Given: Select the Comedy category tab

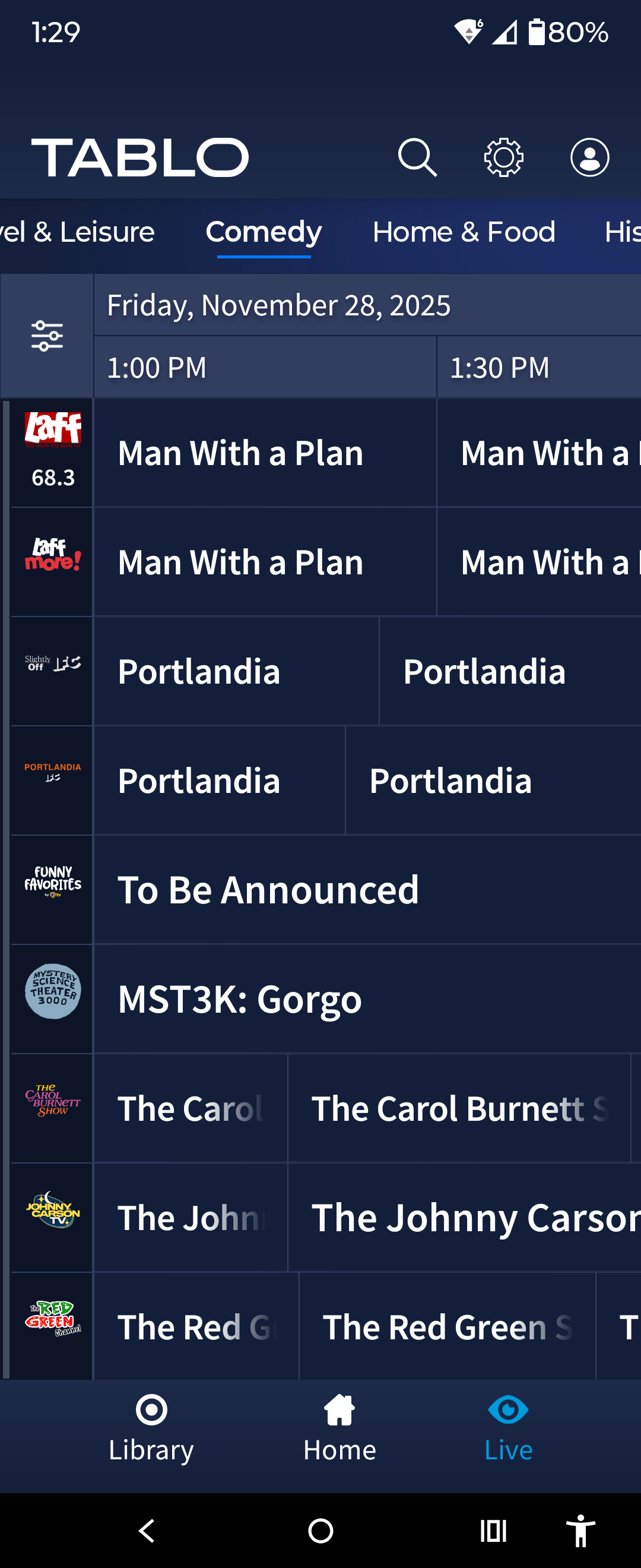Looking at the screenshot, I should point(264,232).
